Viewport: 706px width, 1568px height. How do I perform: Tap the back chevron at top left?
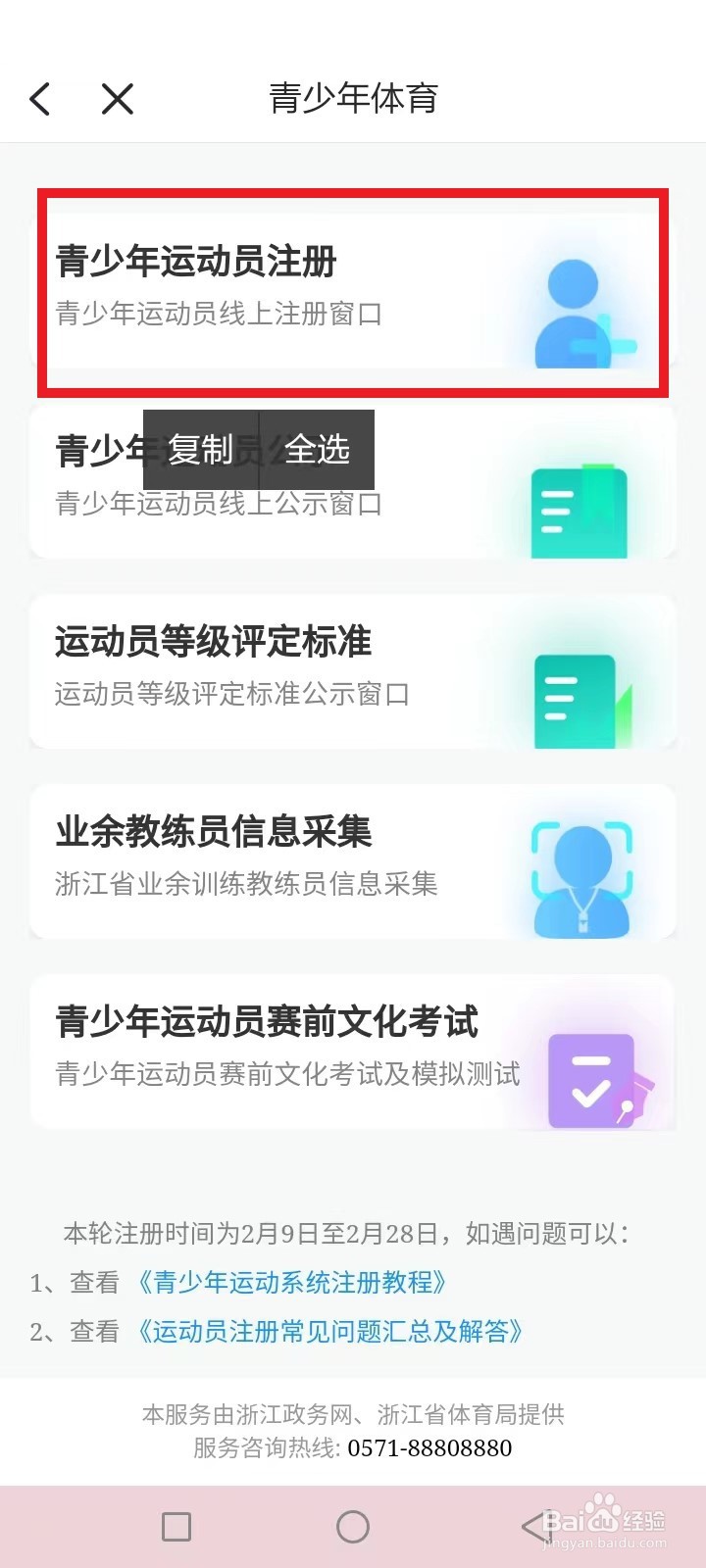[40, 98]
